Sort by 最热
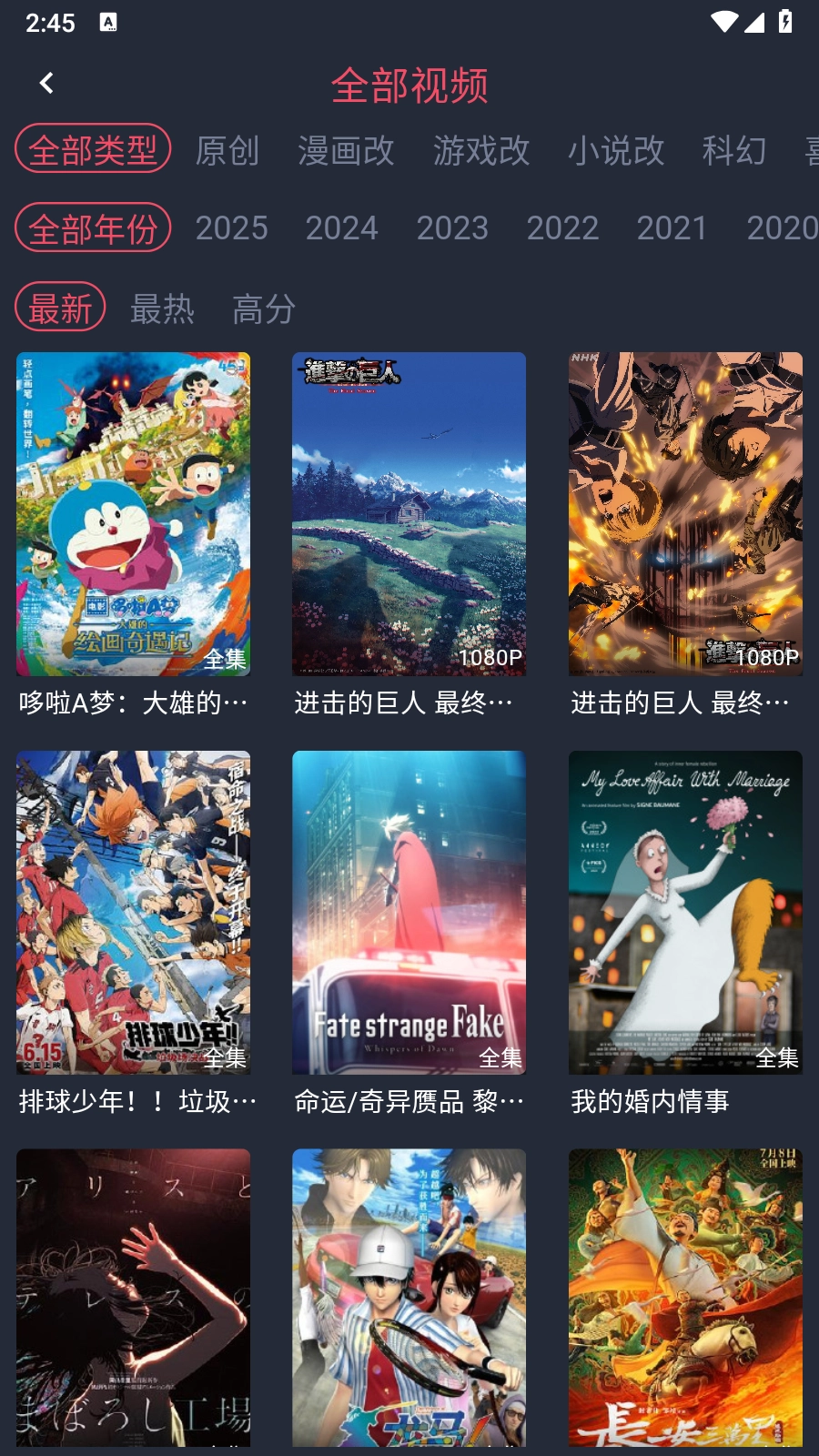This screenshot has height=1456, width=819. pyautogui.click(x=162, y=308)
